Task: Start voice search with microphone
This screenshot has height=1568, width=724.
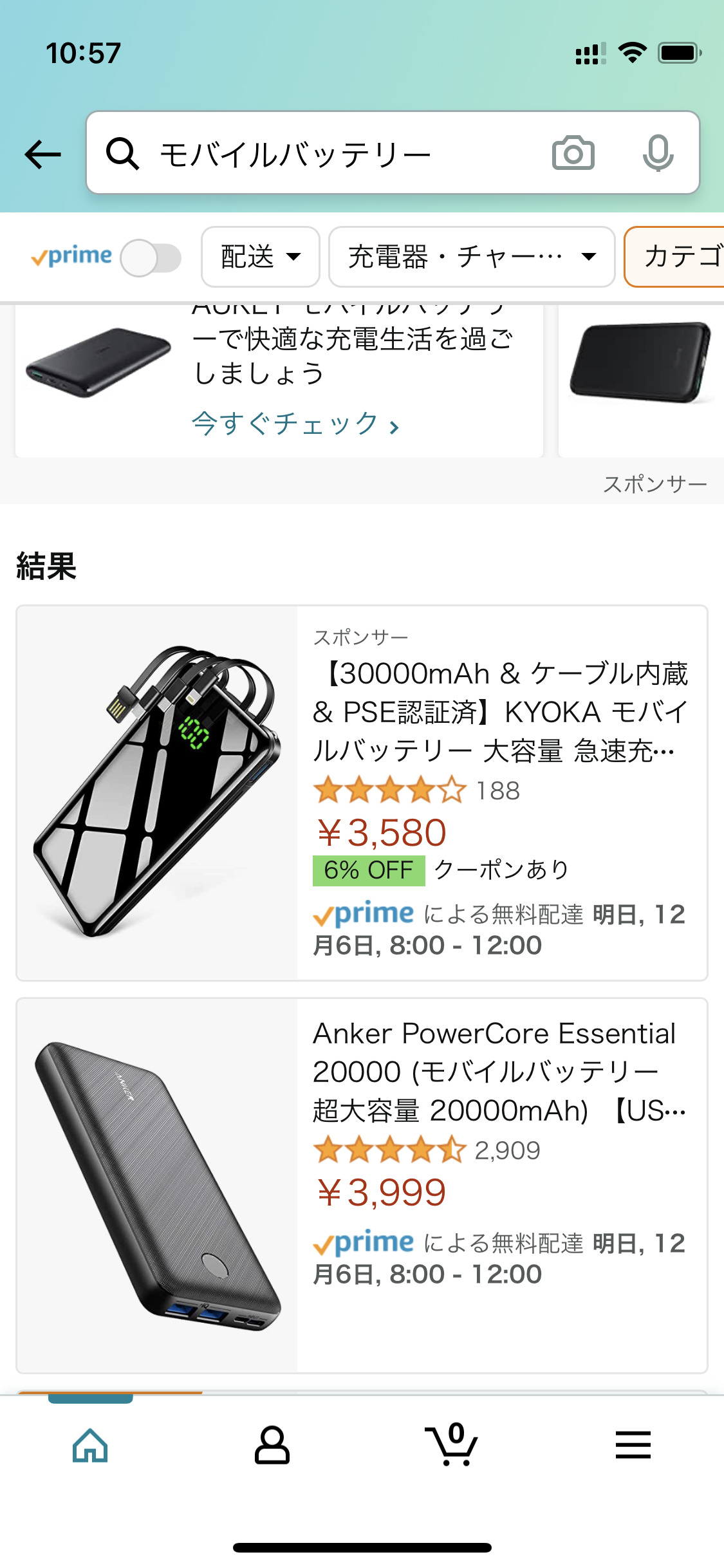Action: [x=658, y=153]
